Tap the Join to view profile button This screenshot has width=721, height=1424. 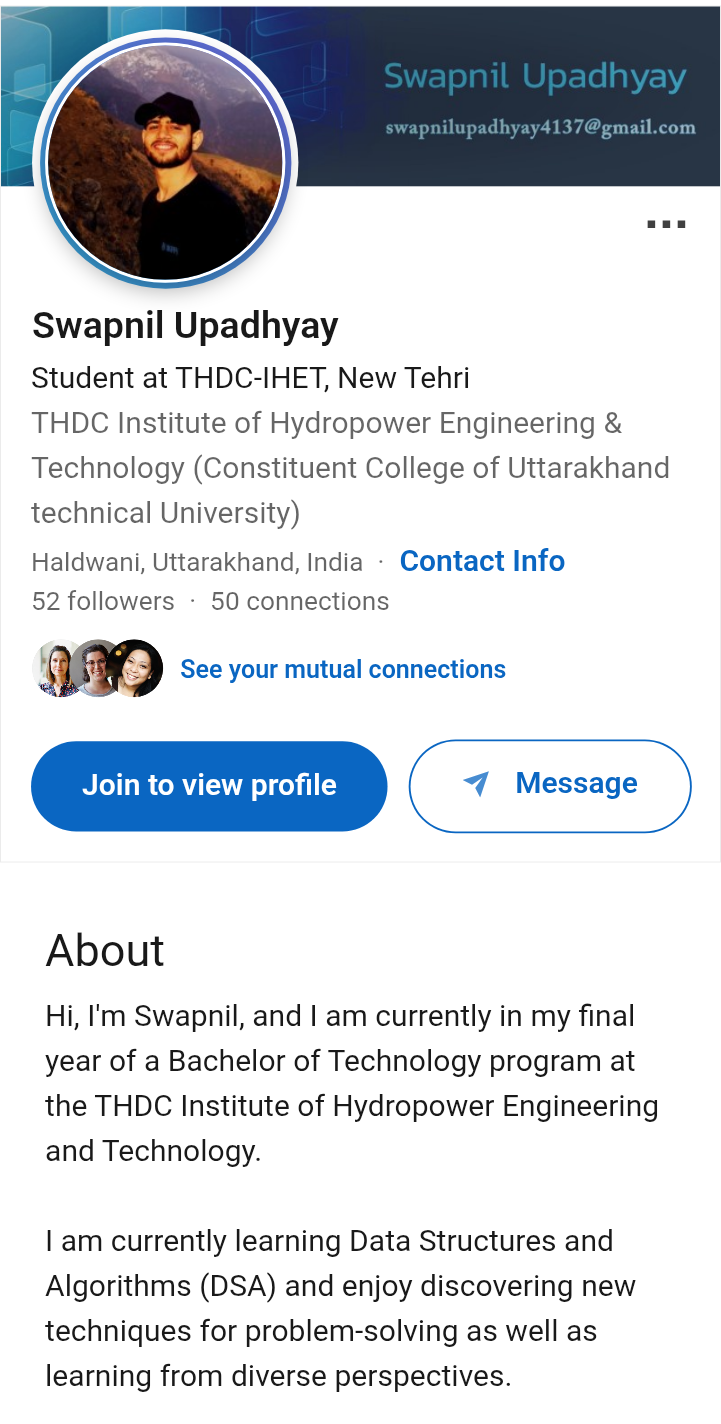[x=209, y=785]
